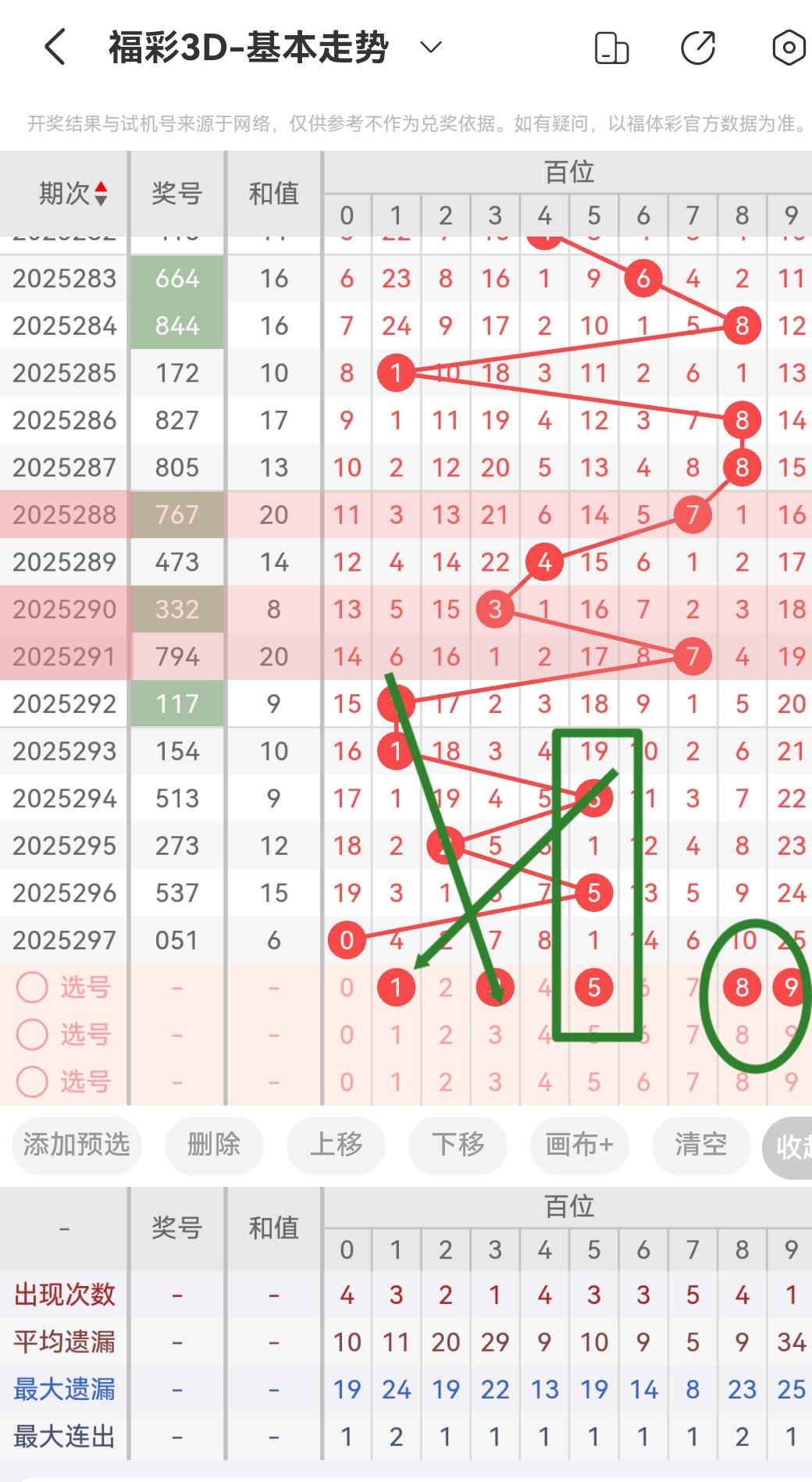Deselect number 5 in first 选号 row
812x1482 pixels.
[x=593, y=987]
